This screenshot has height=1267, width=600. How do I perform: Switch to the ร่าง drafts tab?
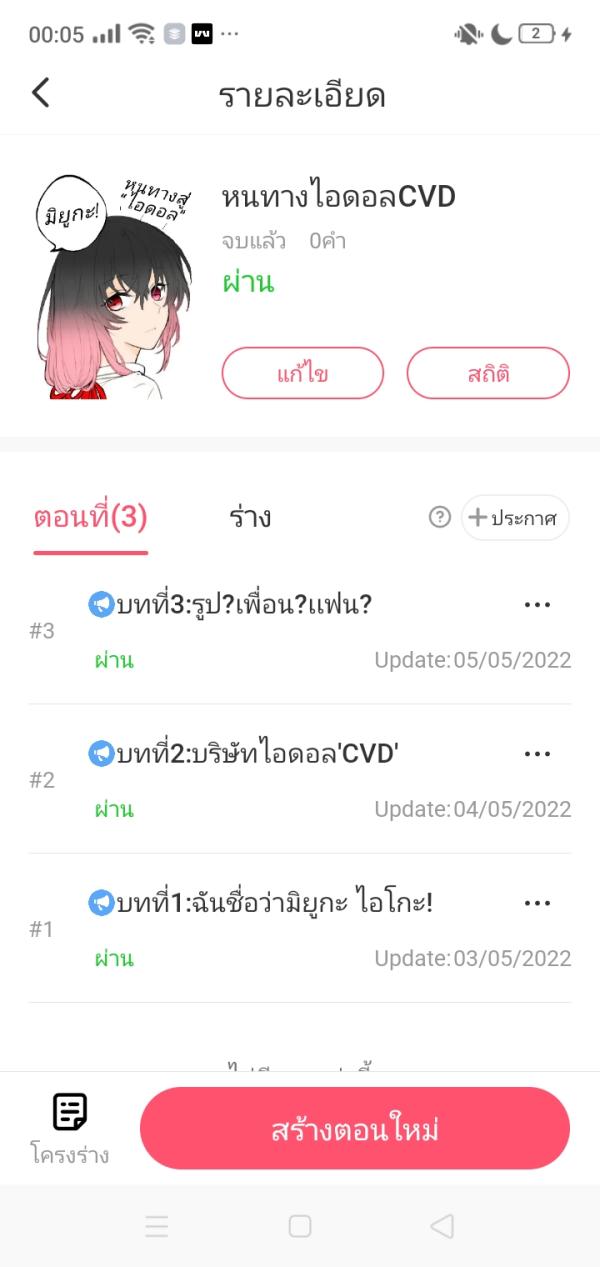pos(250,518)
